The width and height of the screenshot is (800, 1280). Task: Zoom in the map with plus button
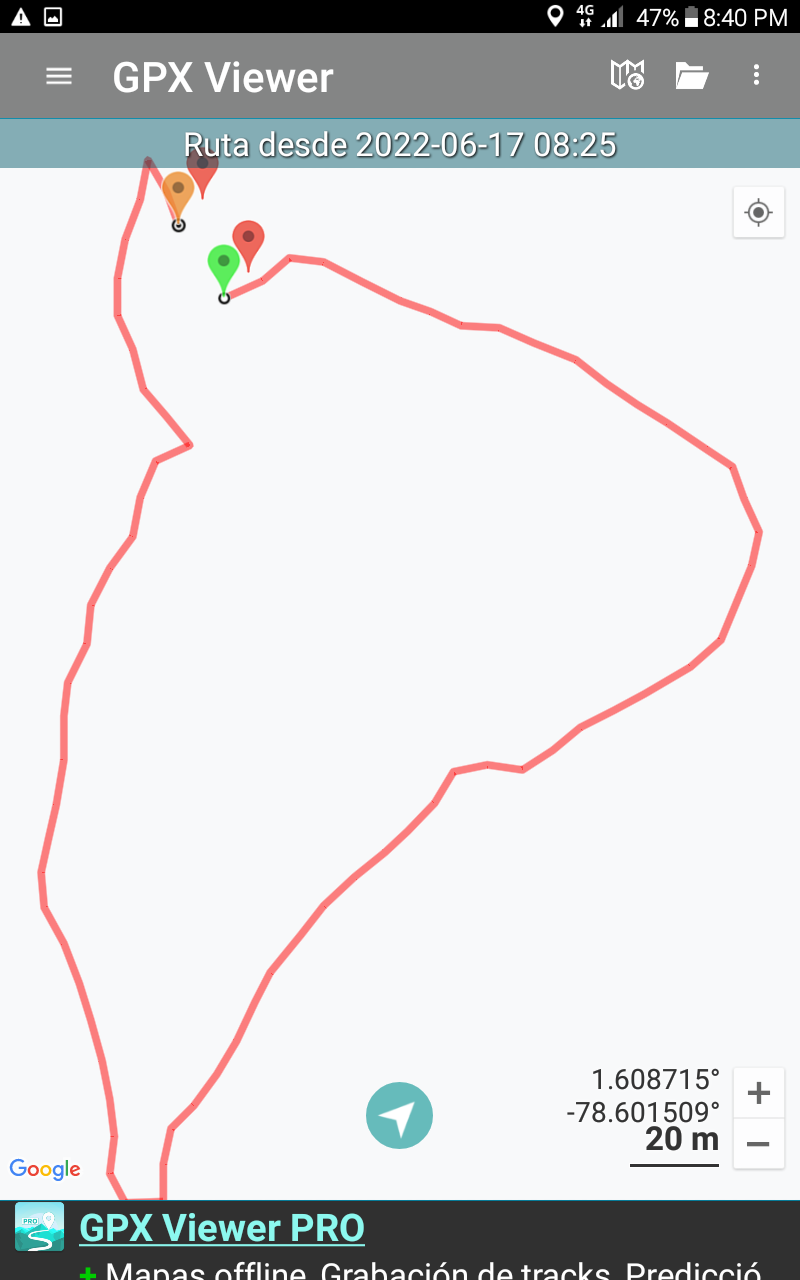[x=758, y=1093]
